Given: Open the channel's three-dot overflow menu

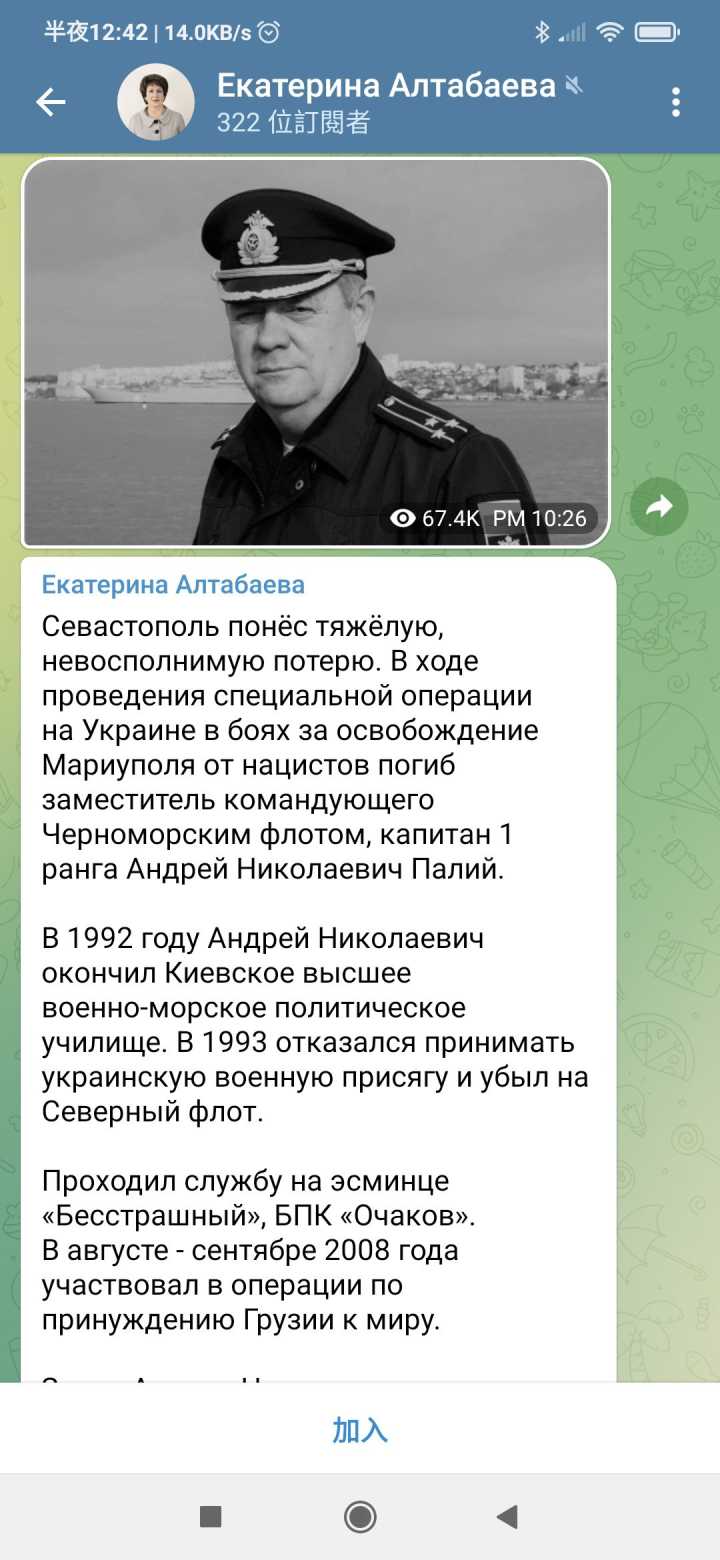Looking at the screenshot, I should 676,102.
